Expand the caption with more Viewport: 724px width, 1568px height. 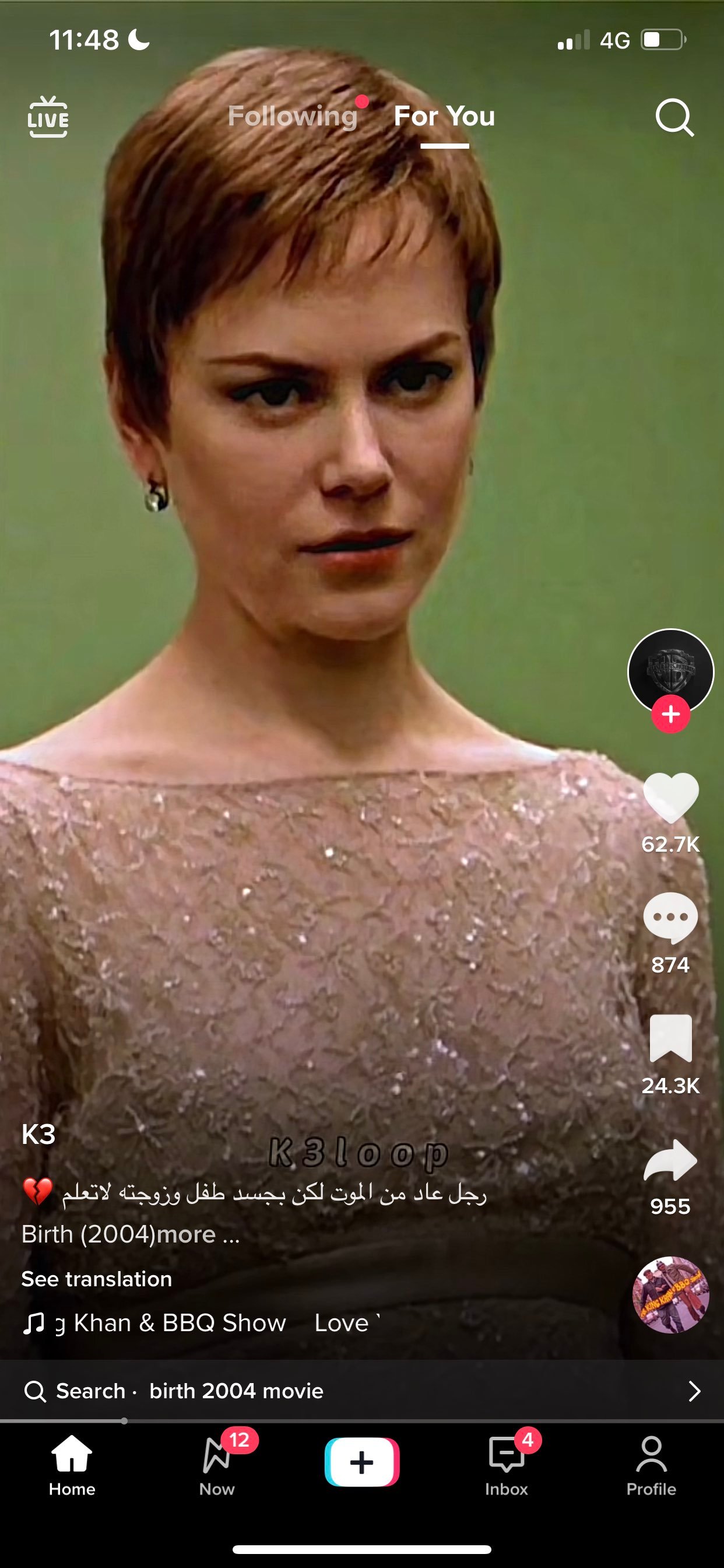[194, 1234]
